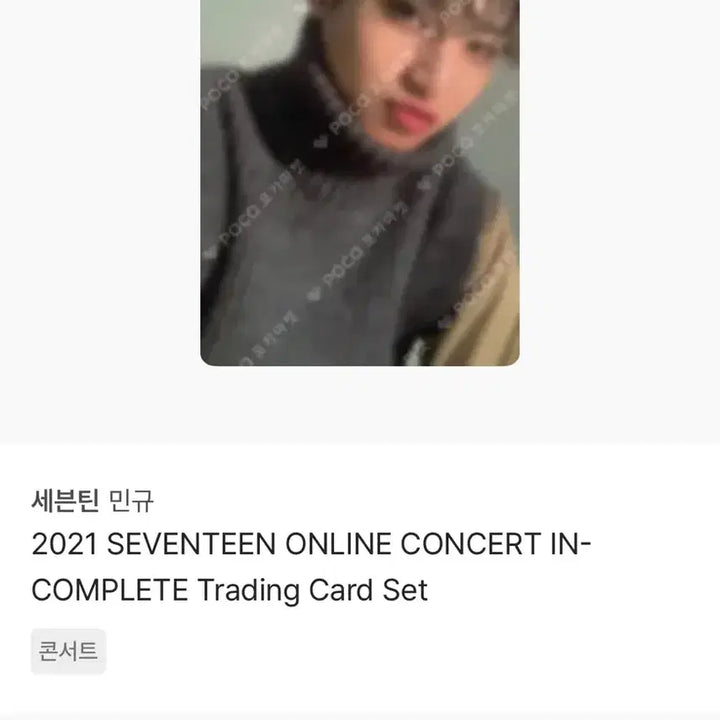This screenshot has width=720, height=720.
Task: Tap the 콘서트 tag chip
Action: point(68,652)
